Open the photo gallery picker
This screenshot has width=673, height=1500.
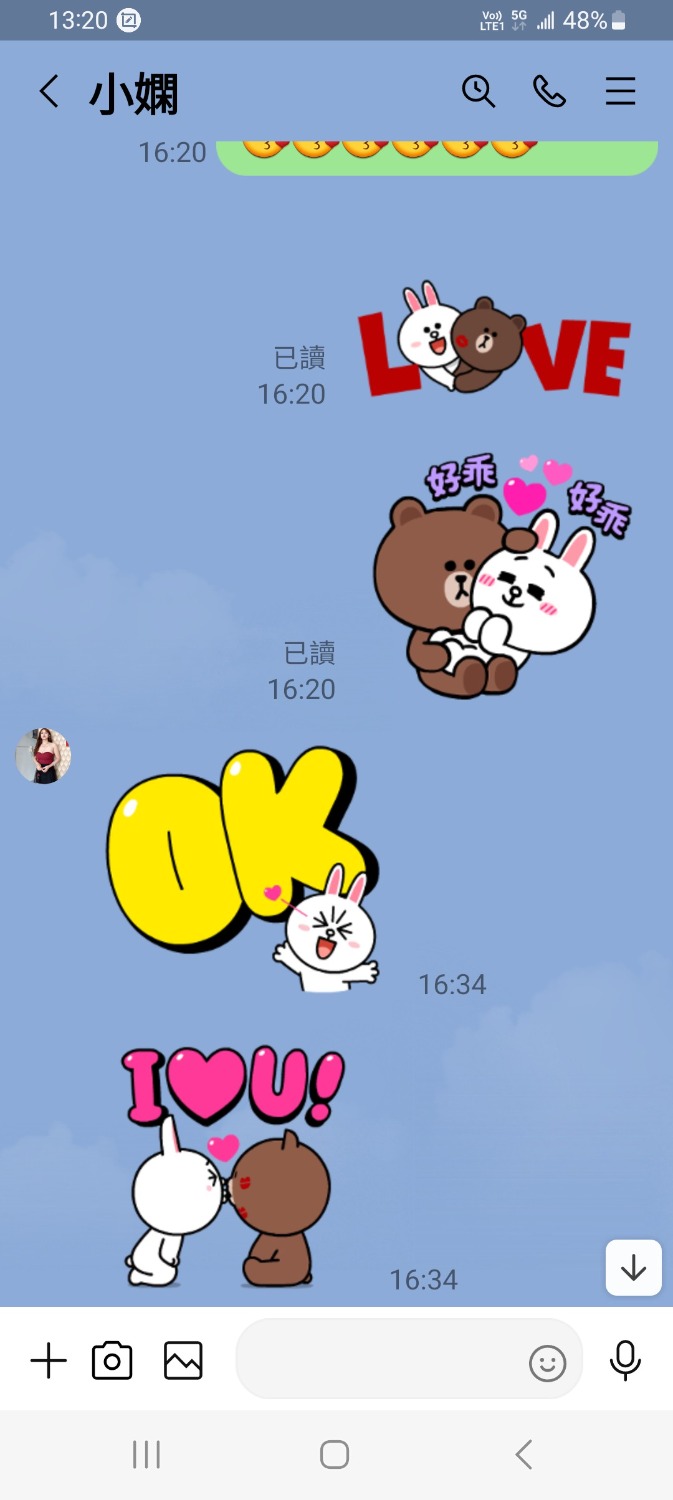coord(183,1361)
